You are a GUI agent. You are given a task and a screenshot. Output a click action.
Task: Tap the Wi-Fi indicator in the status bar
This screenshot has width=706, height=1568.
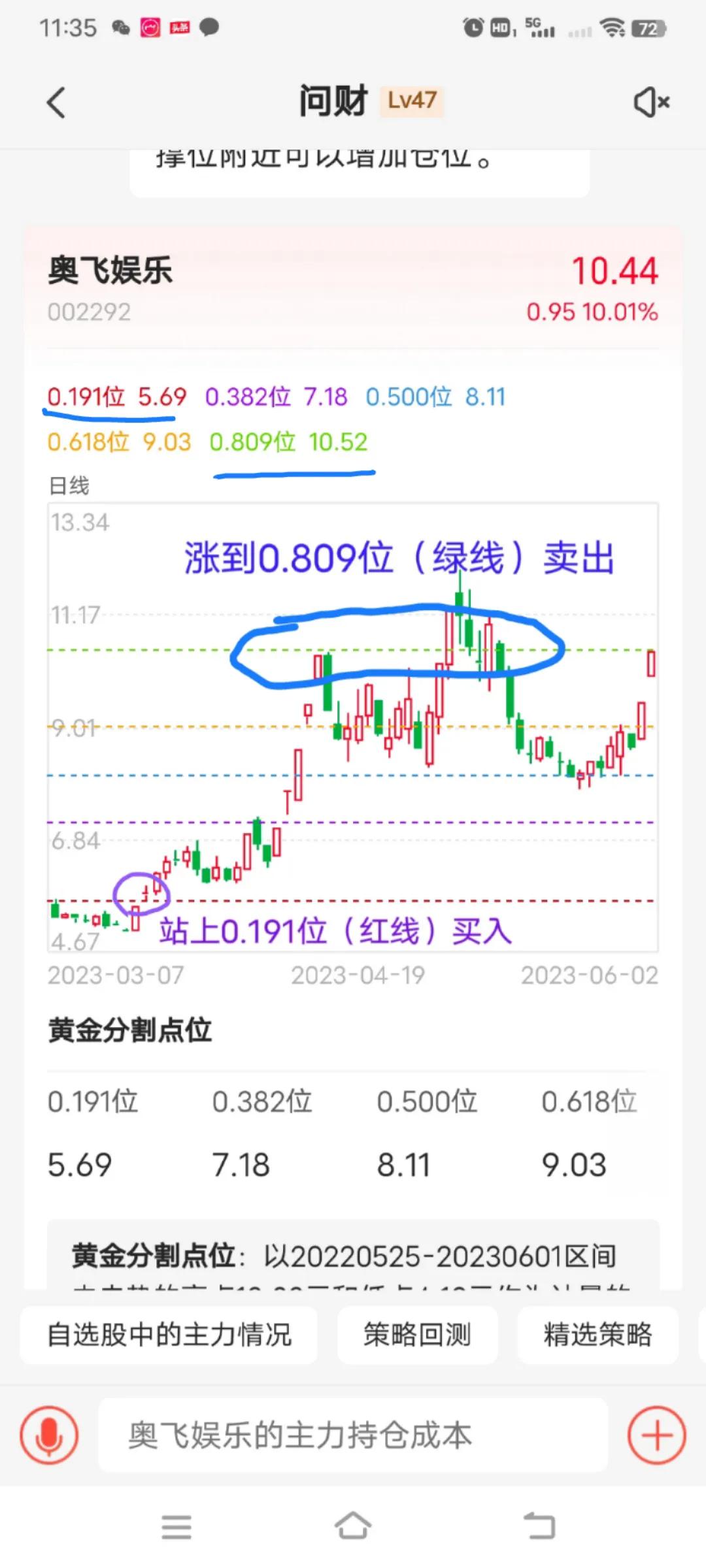(612, 29)
